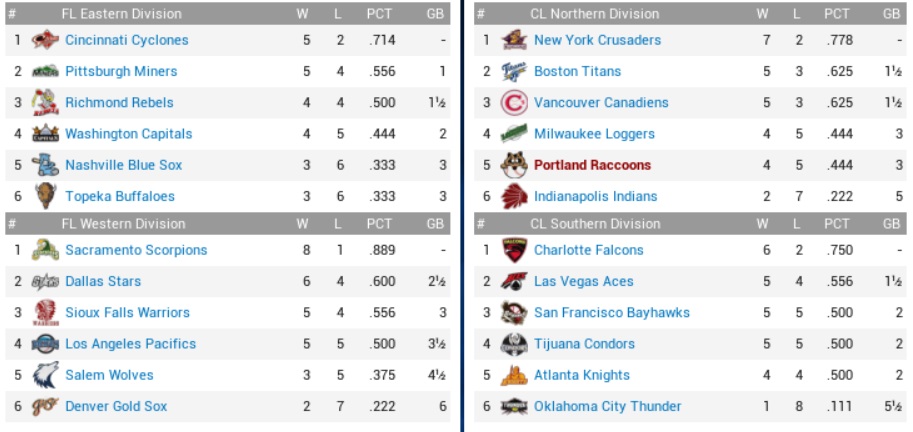Open the Tijuana Condors page
Screen dimensions: 913x432
point(584,344)
